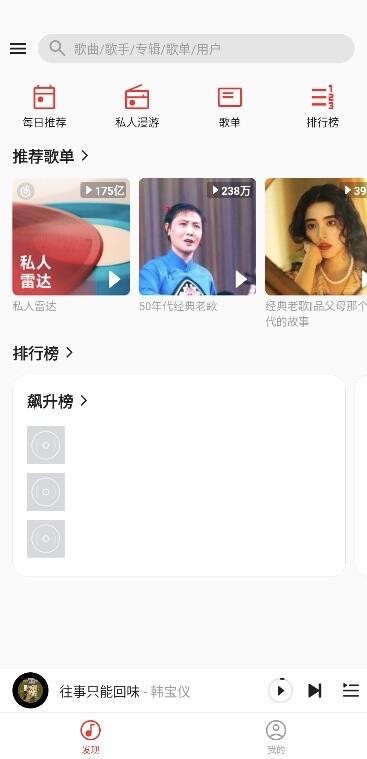
Task: Open the 飙升榜 chart
Action: tap(57, 401)
